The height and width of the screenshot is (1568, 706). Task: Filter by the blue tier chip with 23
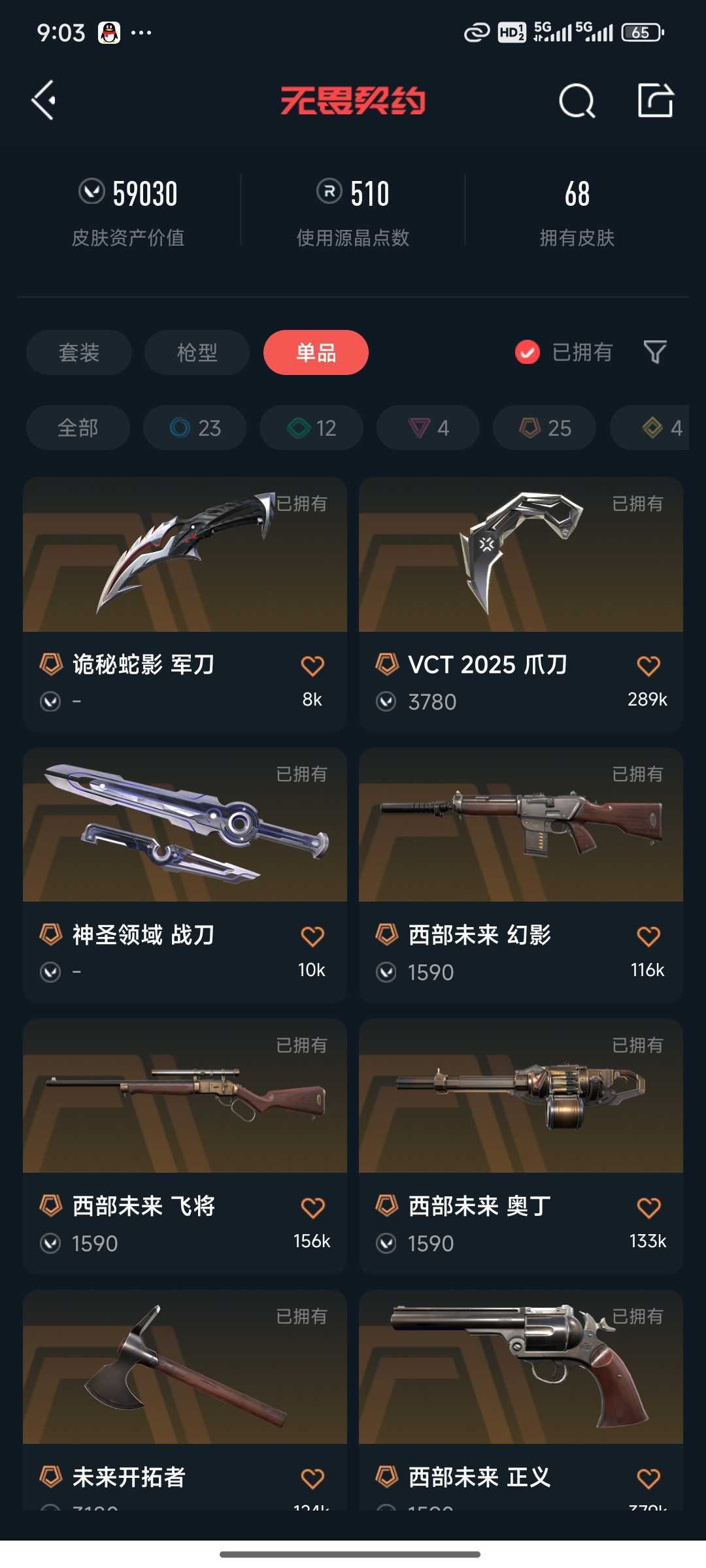pos(195,428)
